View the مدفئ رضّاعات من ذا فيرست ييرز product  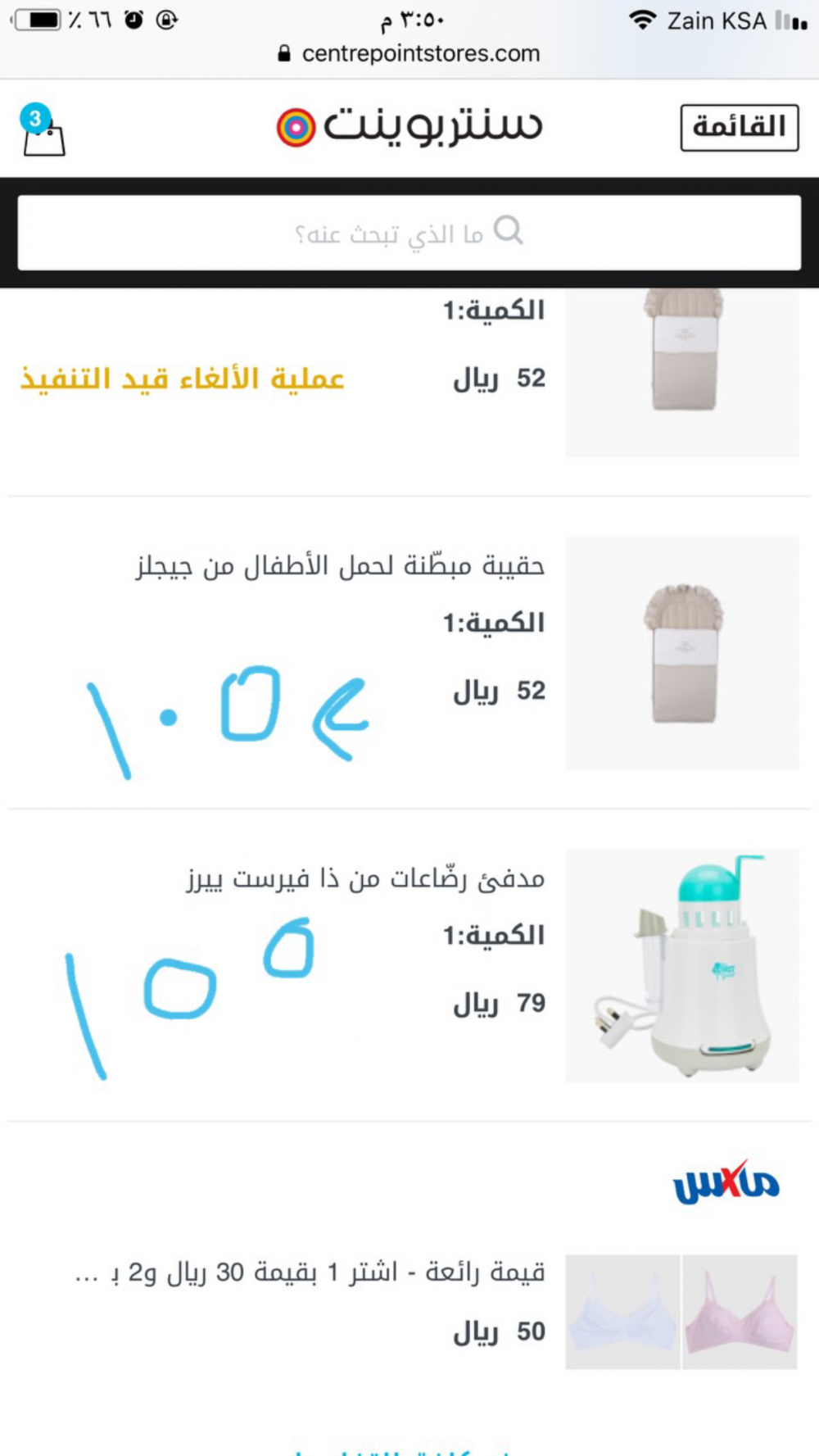coord(365,879)
